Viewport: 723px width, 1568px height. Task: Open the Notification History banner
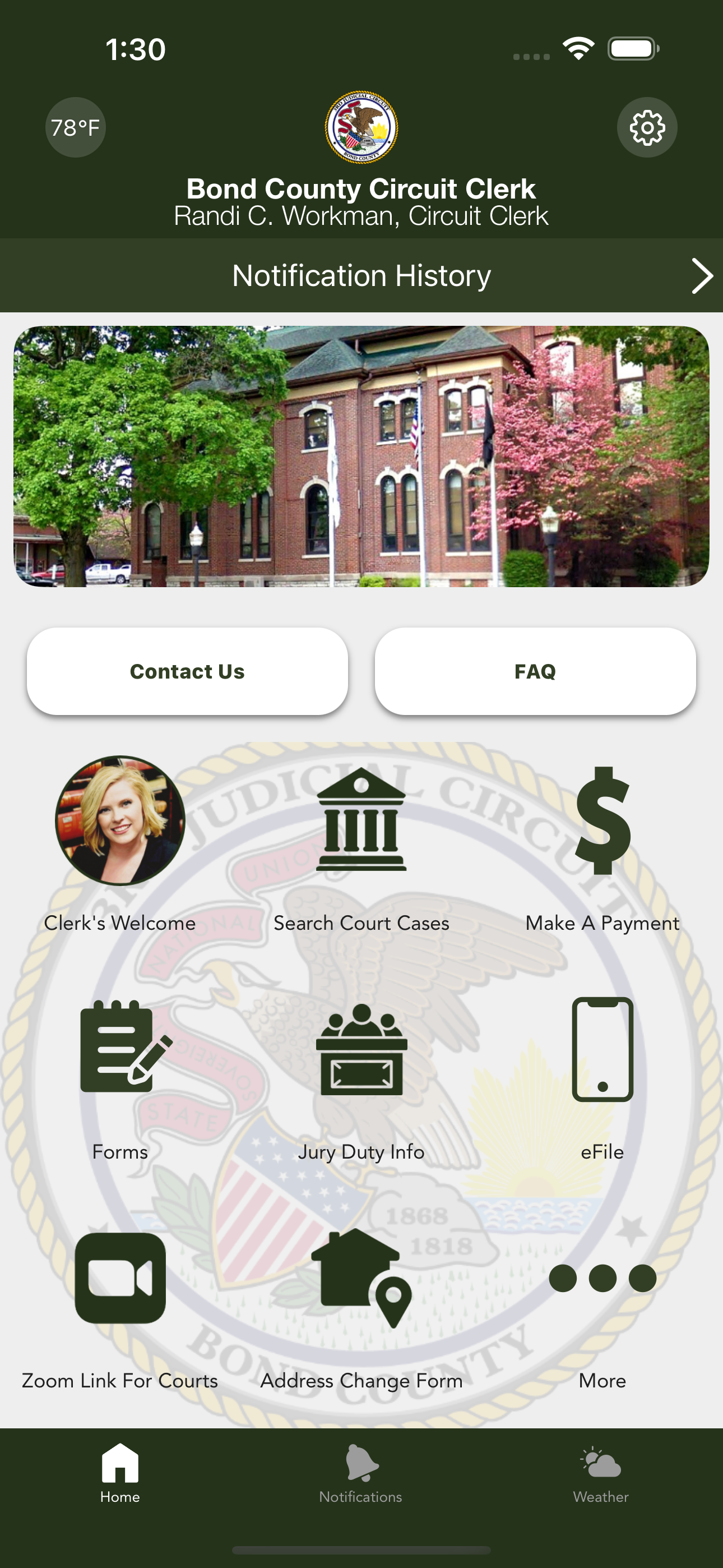361,275
